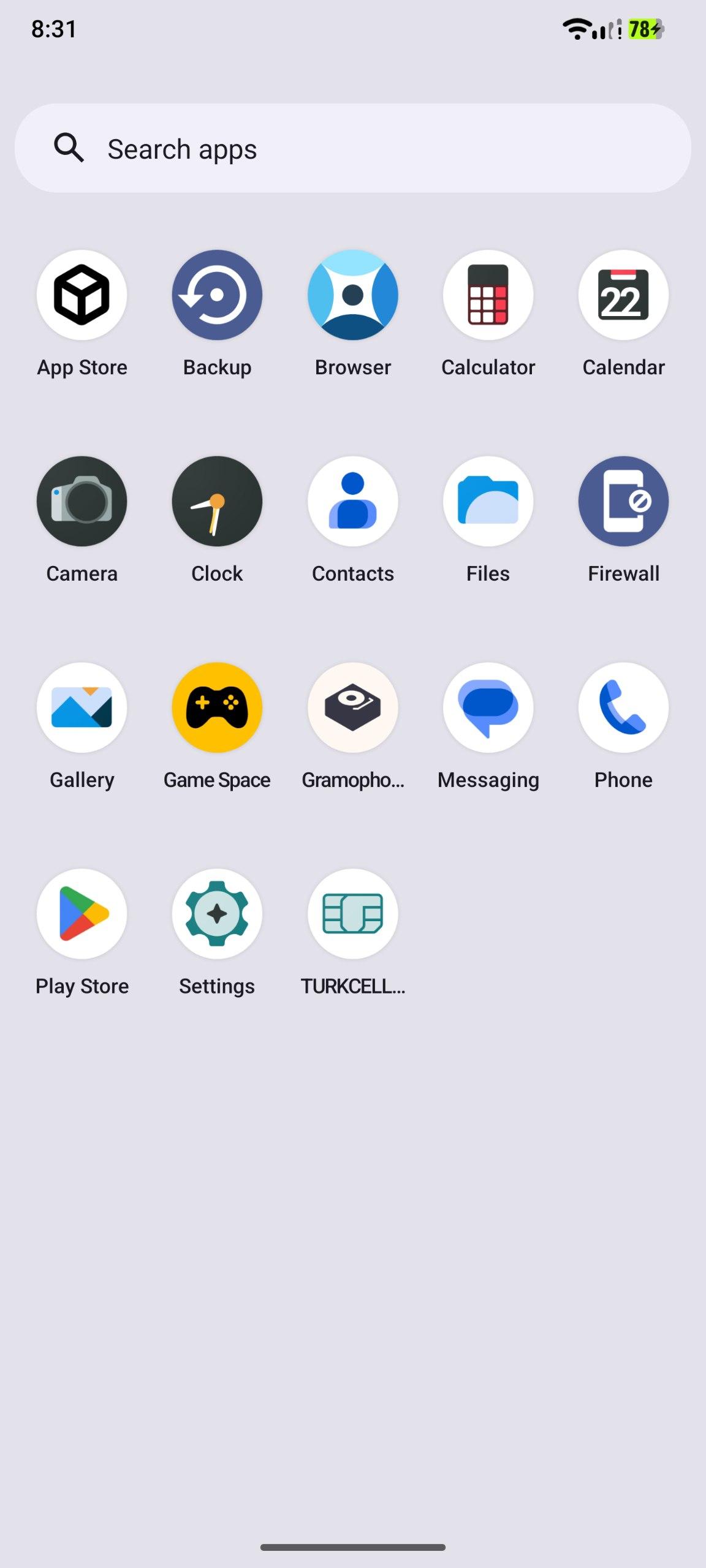Screen dimensions: 706x1568
Task: Open the Browser app
Action: (x=352, y=295)
